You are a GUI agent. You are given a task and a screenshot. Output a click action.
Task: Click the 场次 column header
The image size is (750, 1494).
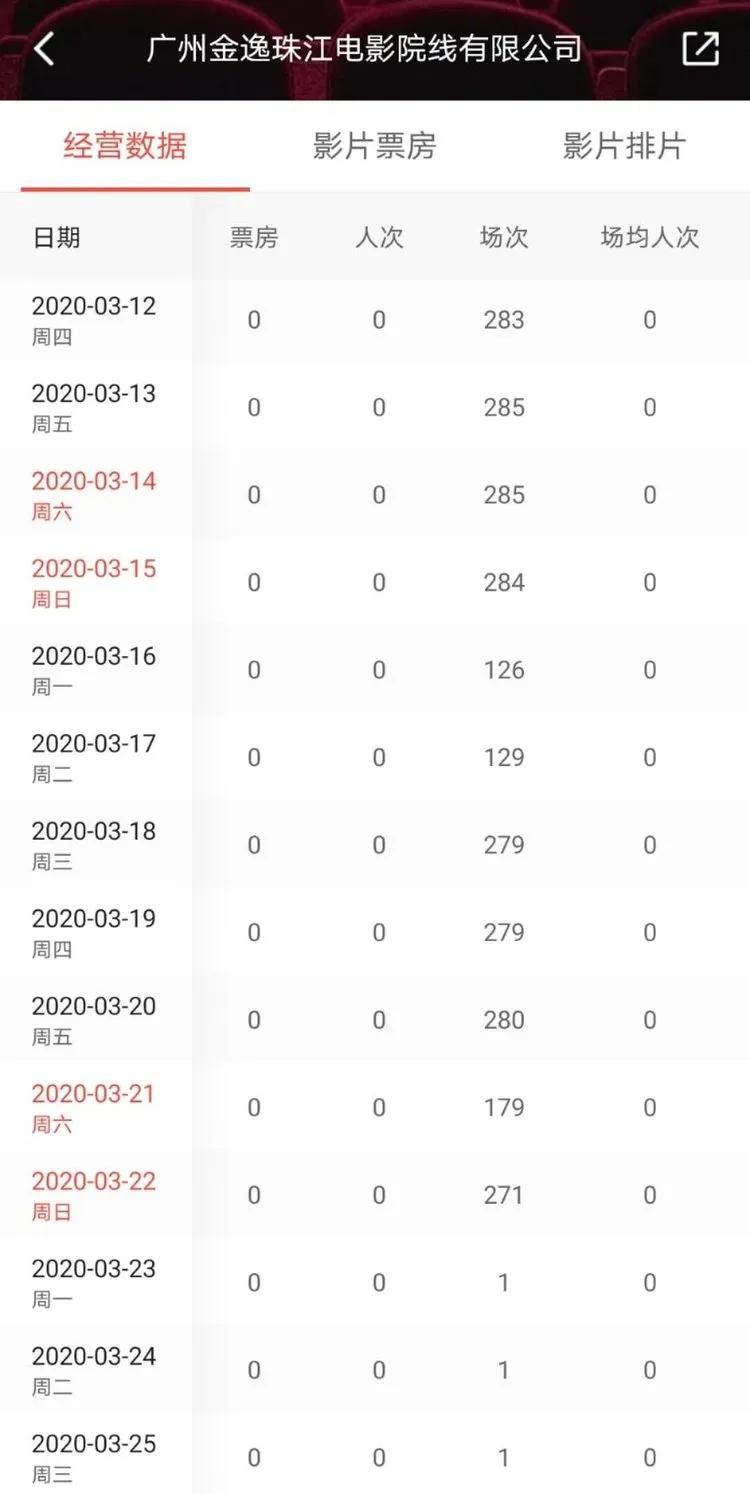503,237
